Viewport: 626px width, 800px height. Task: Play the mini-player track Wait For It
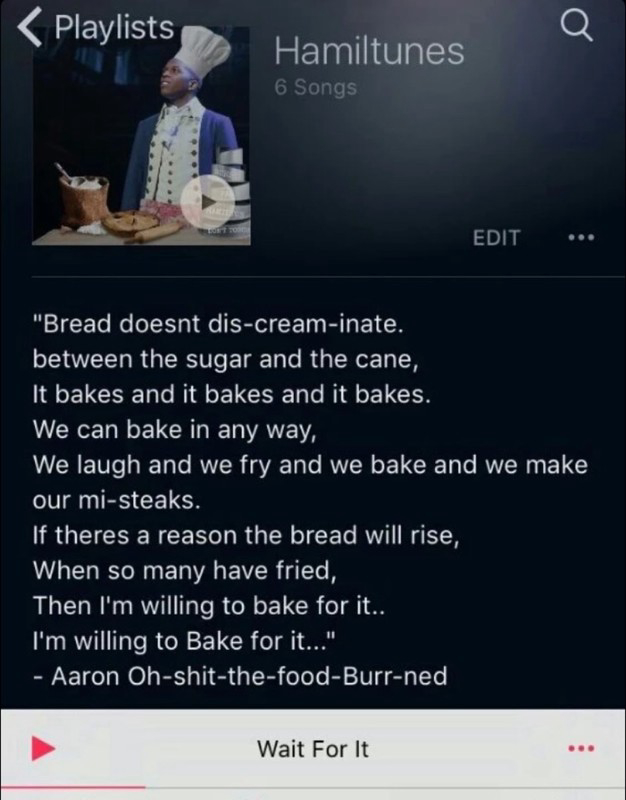point(41,747)
